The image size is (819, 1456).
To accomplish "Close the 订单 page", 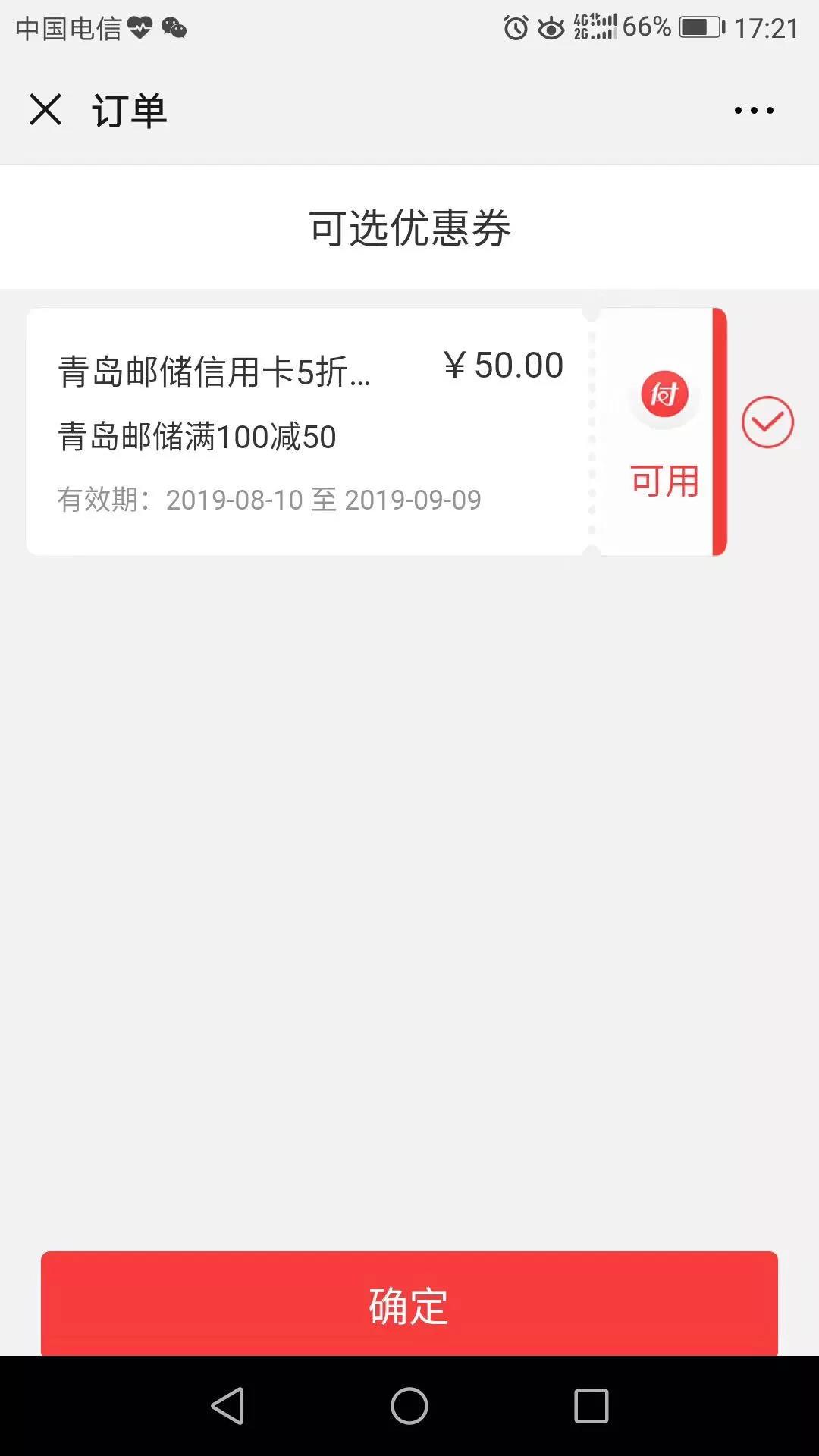I will (45, 110).
